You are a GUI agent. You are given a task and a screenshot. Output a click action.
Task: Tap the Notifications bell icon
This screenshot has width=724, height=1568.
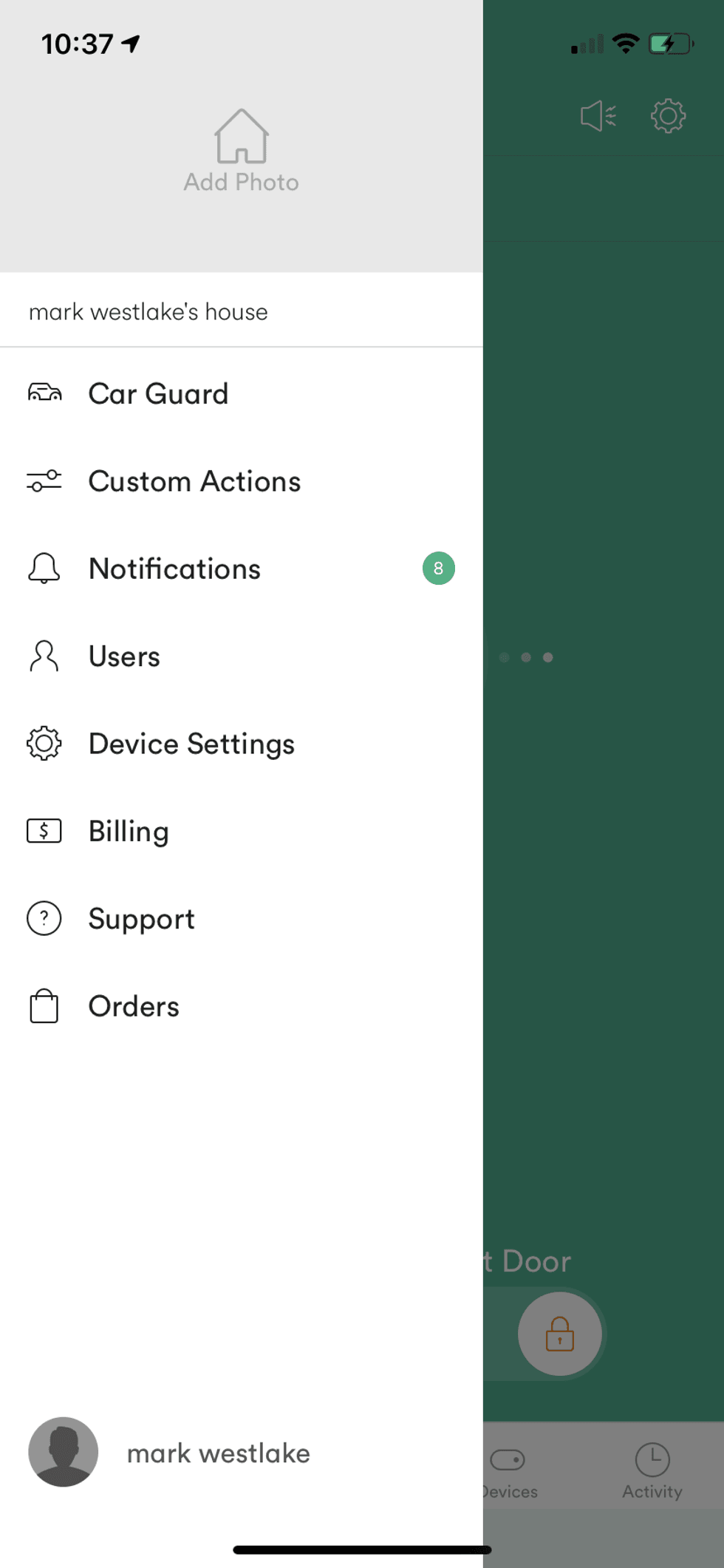[44, 569]
